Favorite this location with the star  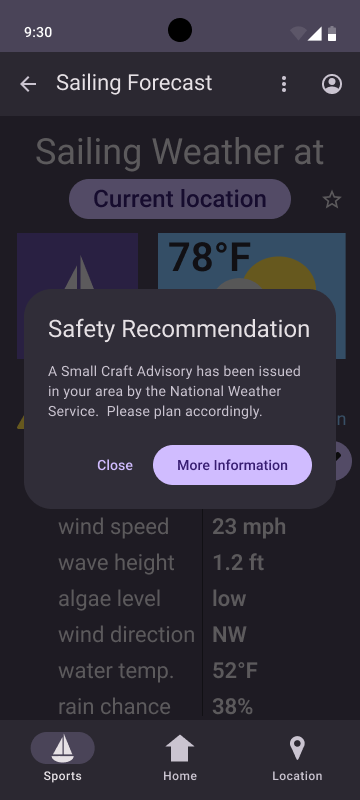click(x=332, y=199)
